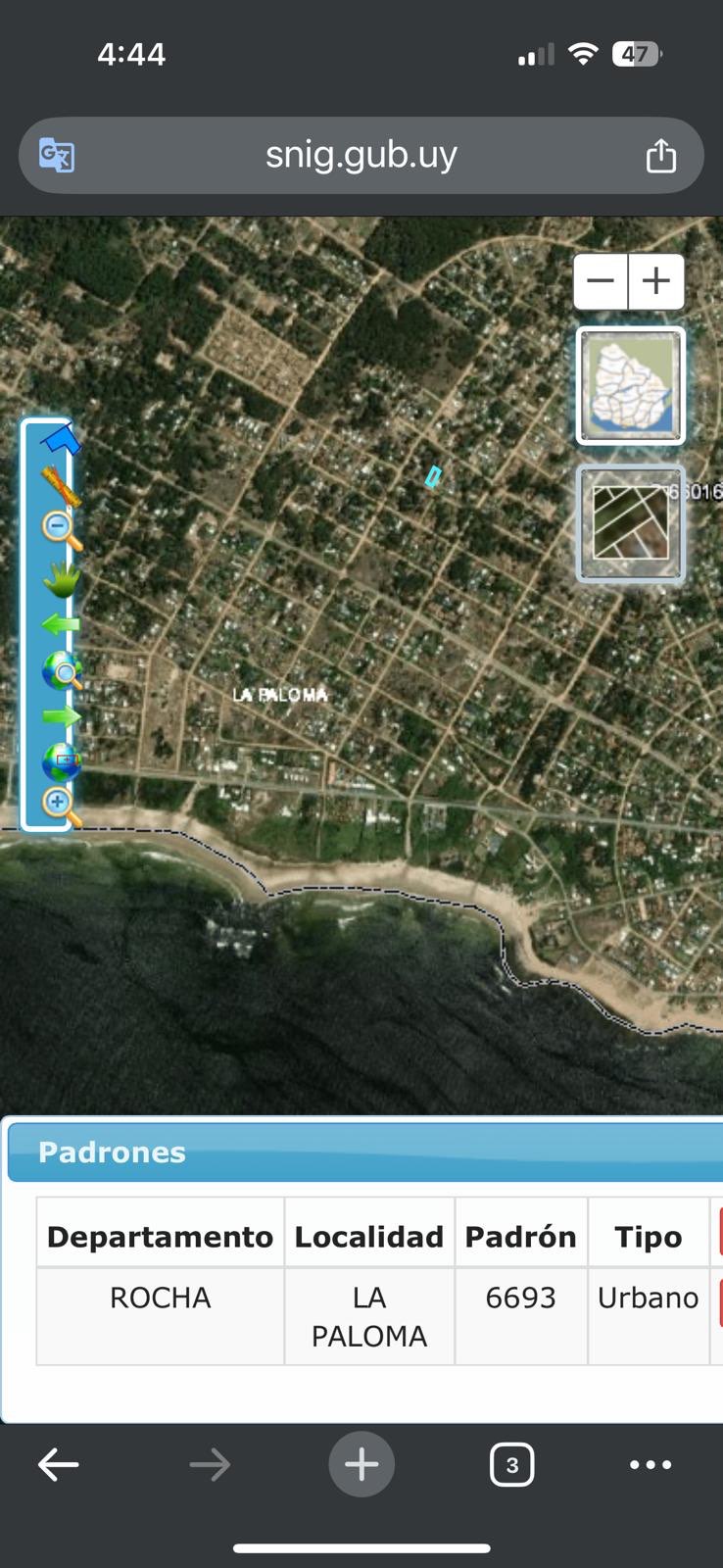Image resolution: width=723 pixels, height=1568 pixels.
Task: Open the browser overflow menu
Action: (651, 1465)
